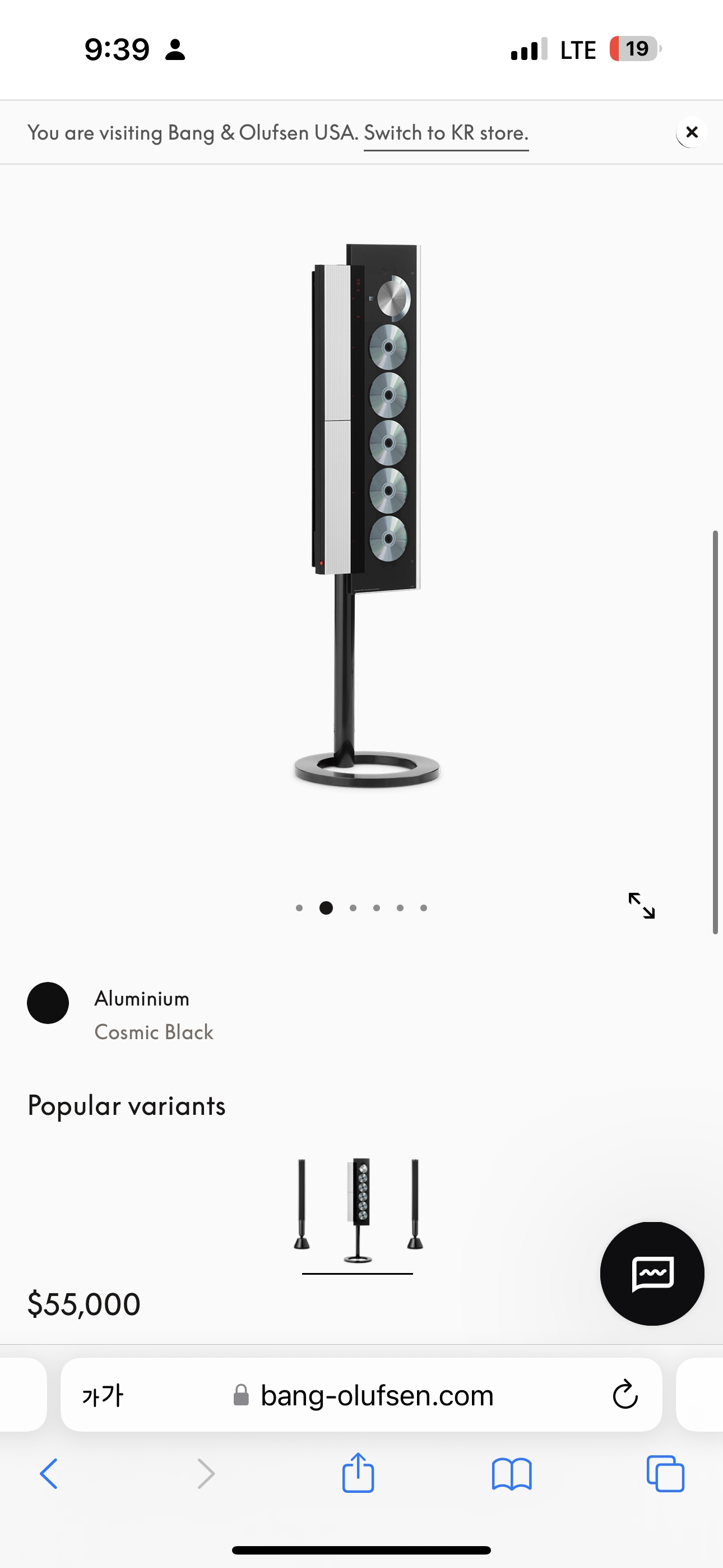The image size is (723, 1568).
Task: Dismiss the store region banner
Action: (692, 132)
